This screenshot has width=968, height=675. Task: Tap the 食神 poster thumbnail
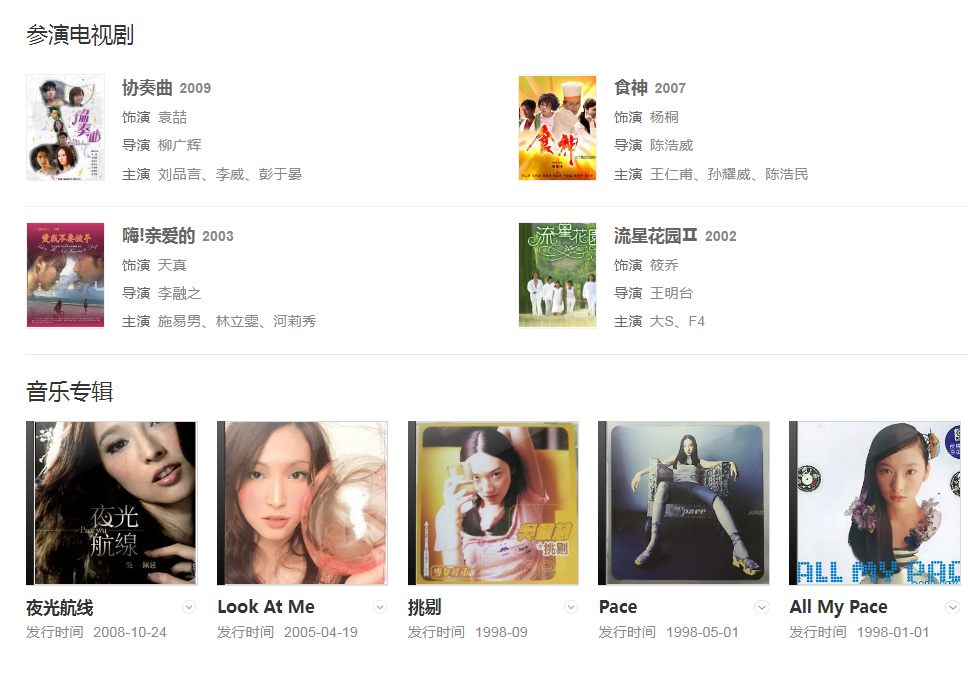(x=557, y=128)
